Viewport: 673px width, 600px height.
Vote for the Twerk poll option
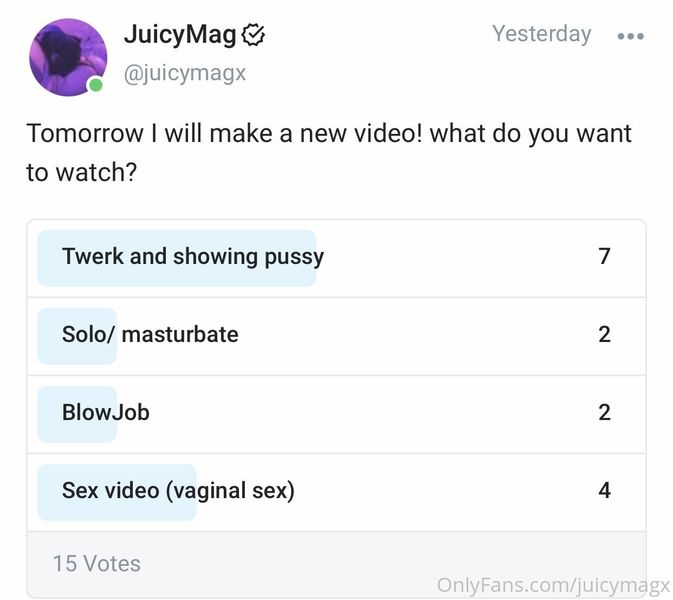[336, 258]
